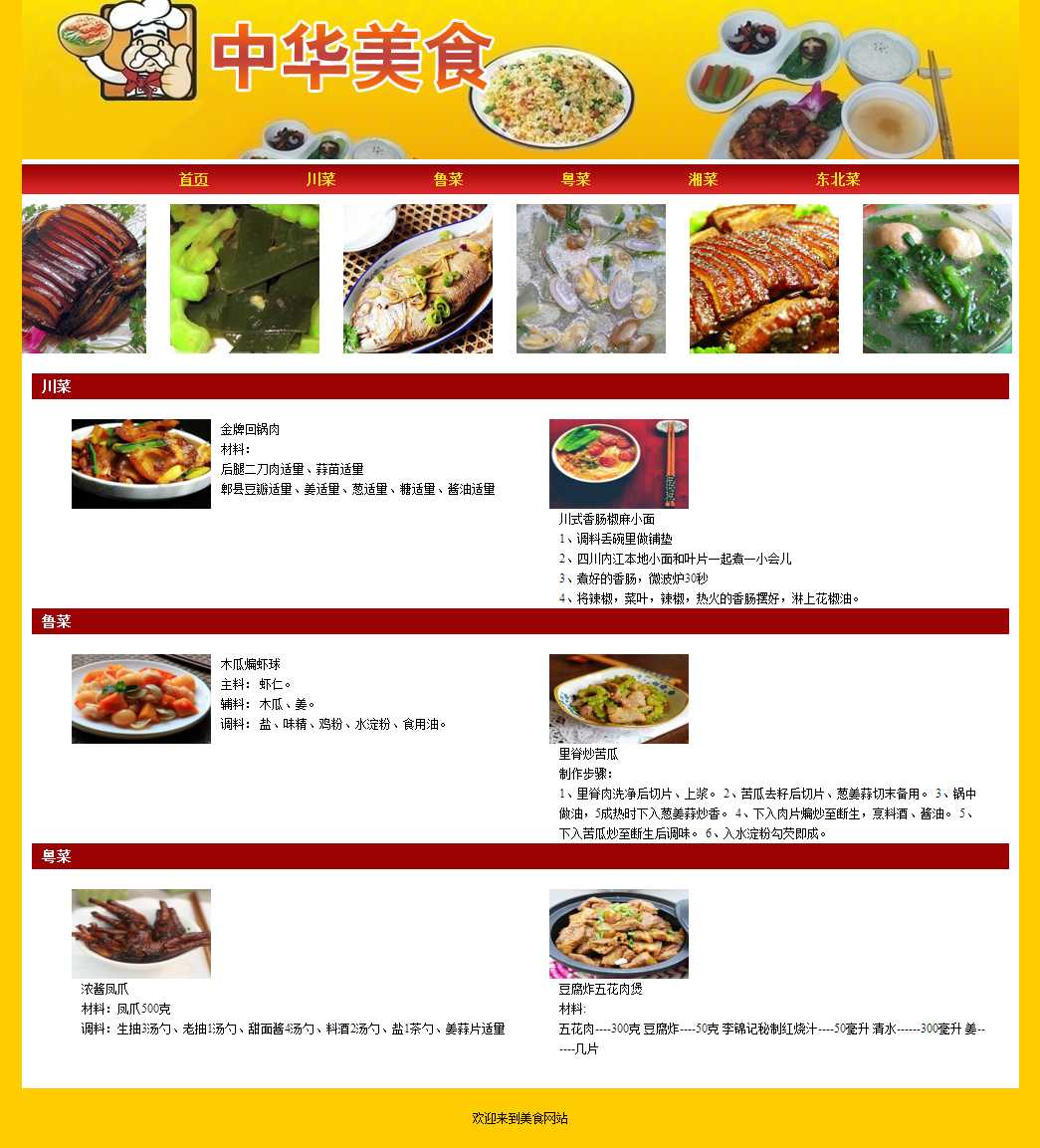Go to the 东北菜 nav link

[837, 179]
